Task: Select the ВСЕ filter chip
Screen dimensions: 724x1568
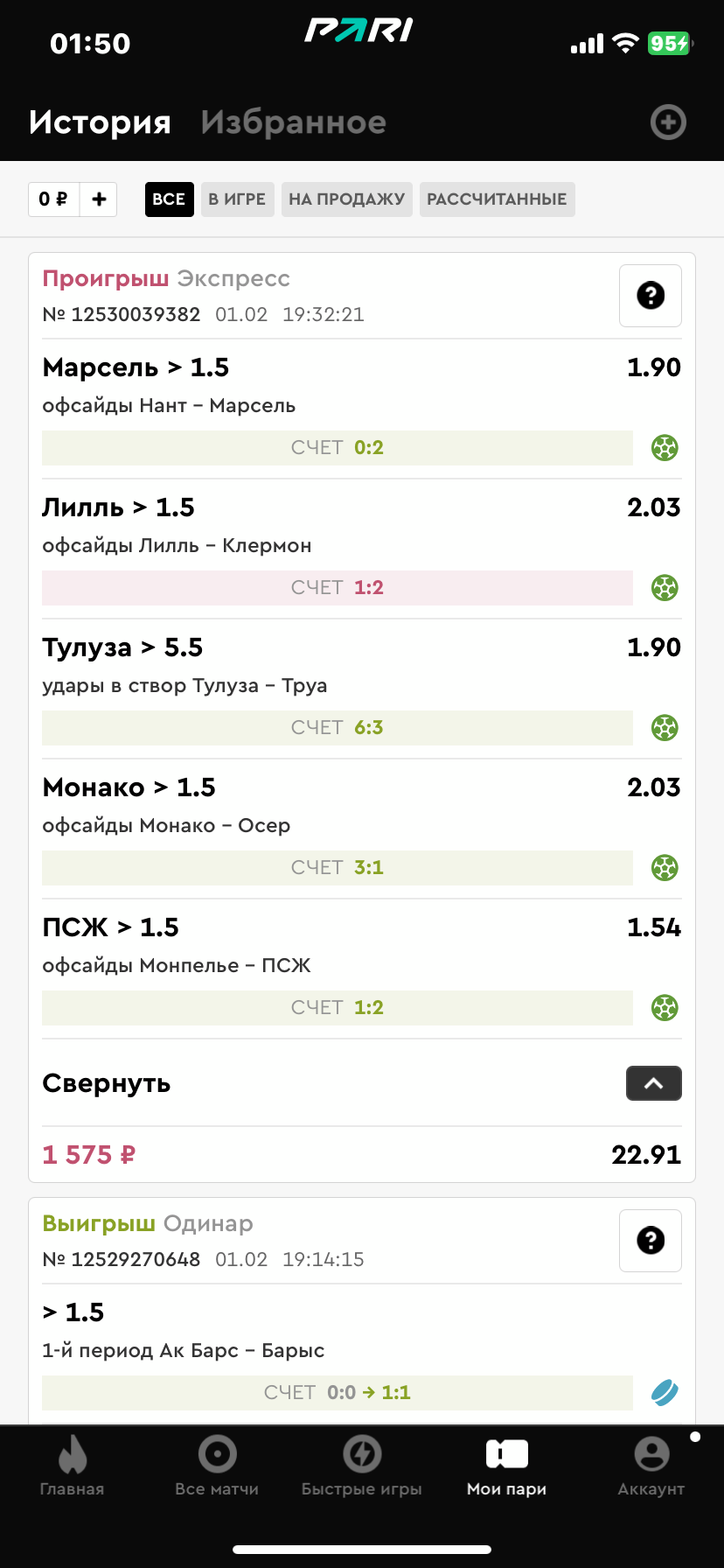Action: [x=169, y=199]
